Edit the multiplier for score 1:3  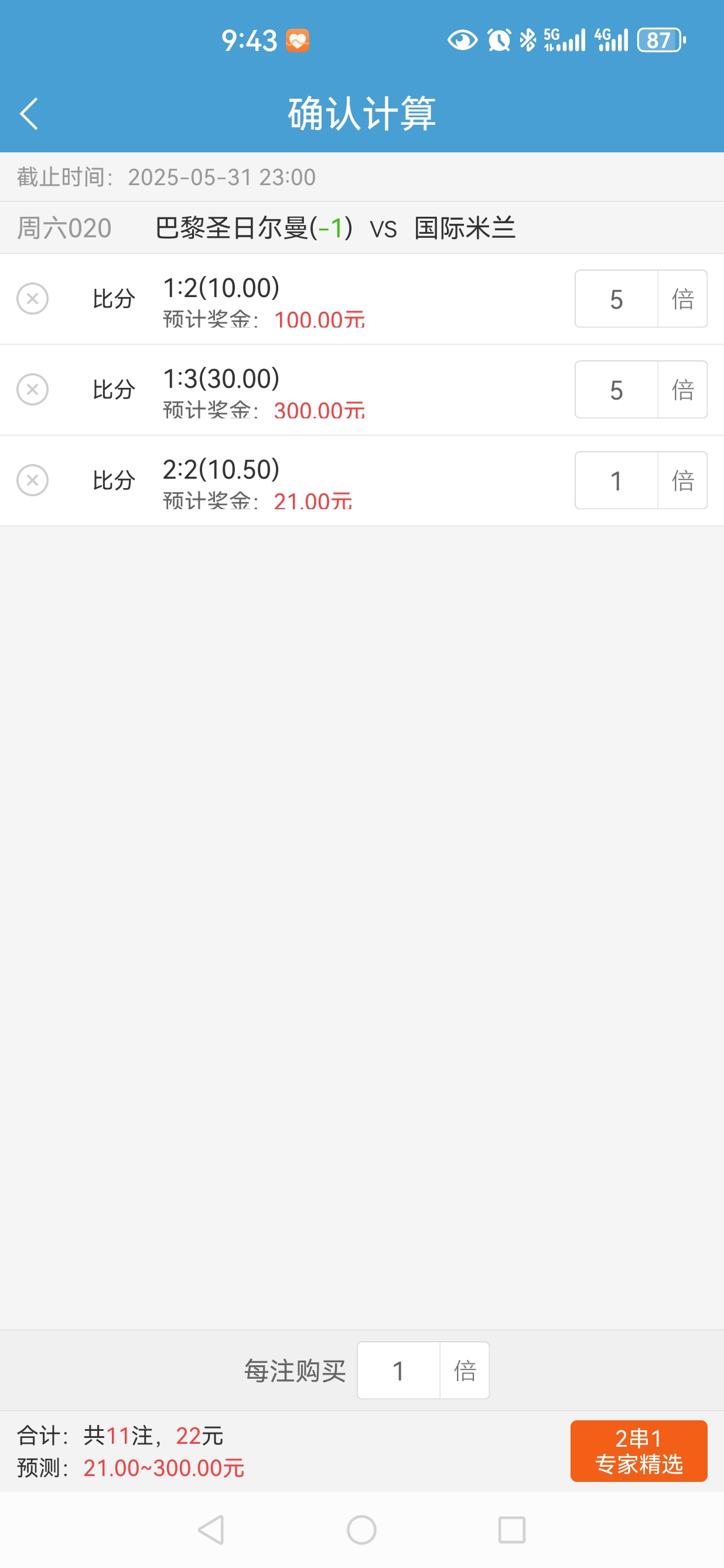616,390
